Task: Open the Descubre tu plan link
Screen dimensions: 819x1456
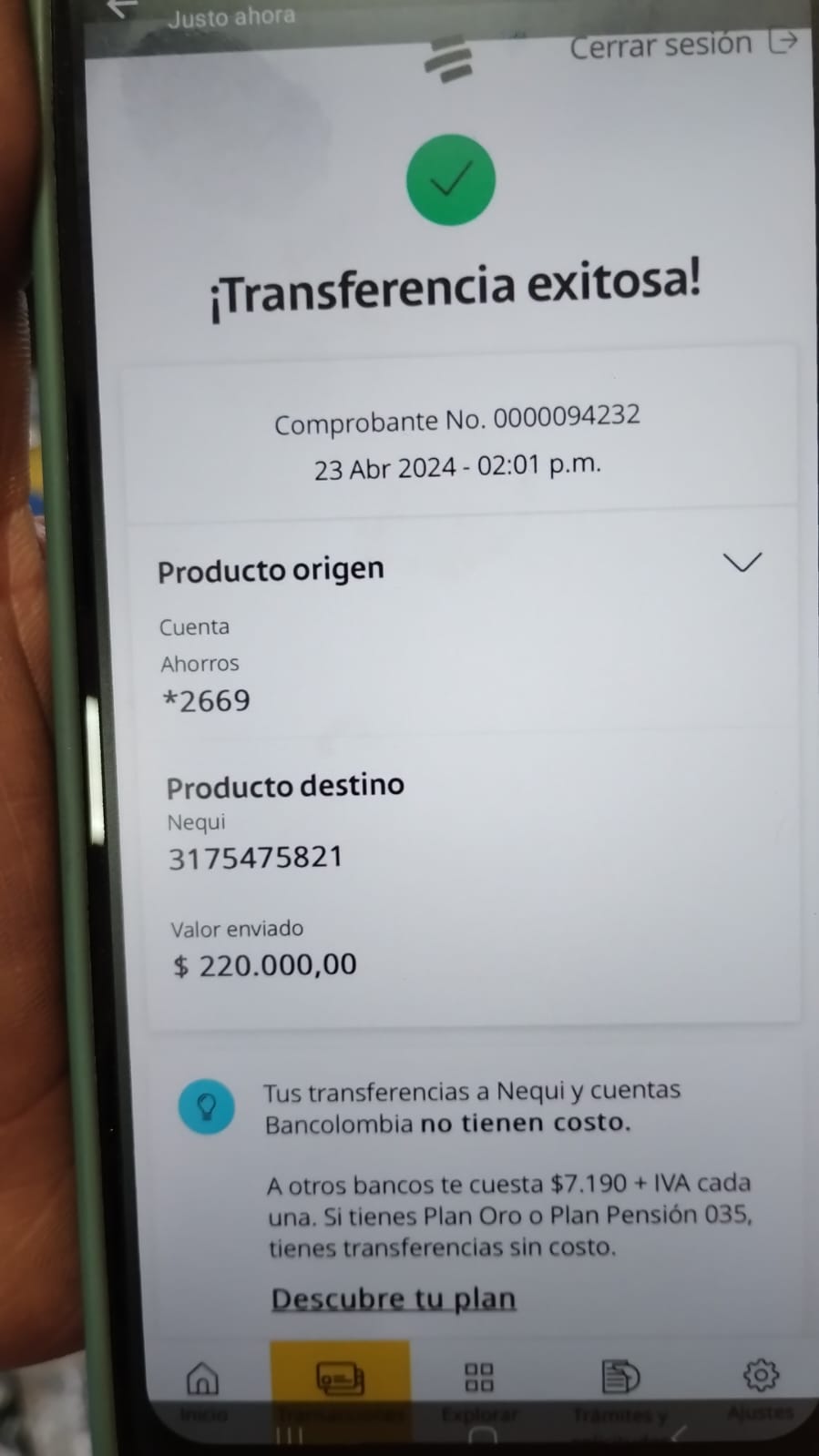Action: (394, 1298)
